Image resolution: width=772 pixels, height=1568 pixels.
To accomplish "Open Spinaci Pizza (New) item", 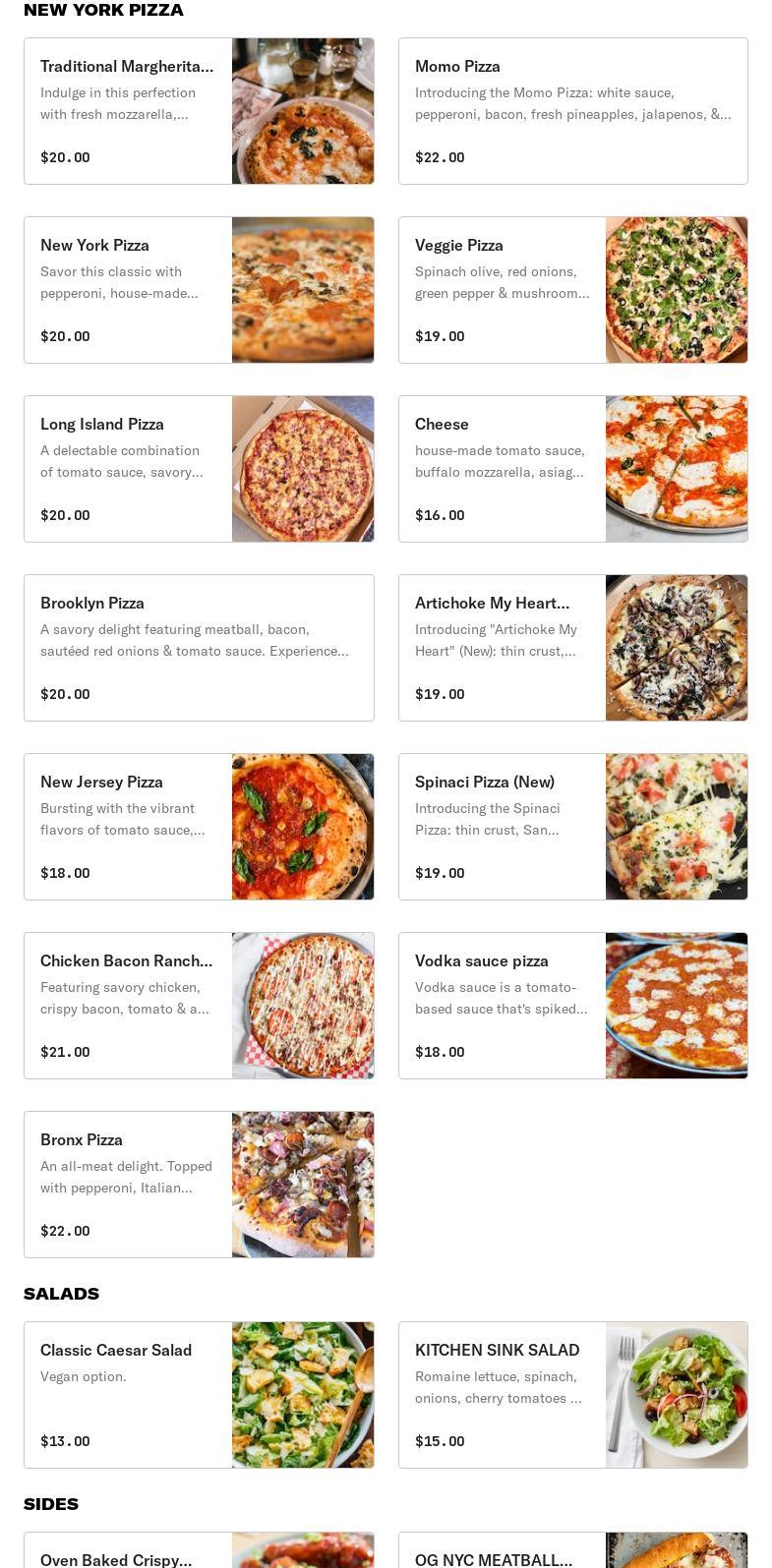I will click(572, 827).
